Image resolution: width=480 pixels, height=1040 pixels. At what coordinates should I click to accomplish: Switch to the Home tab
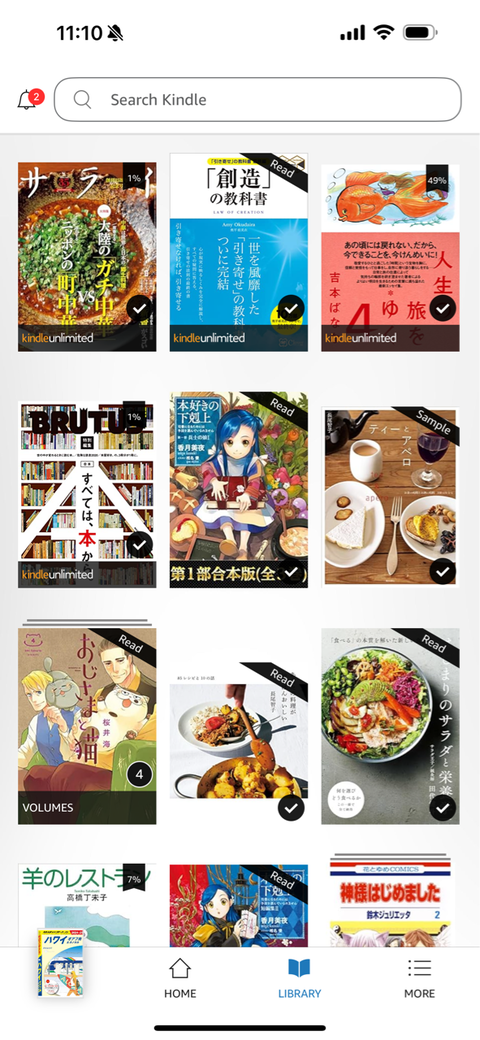tap(180, 978)
